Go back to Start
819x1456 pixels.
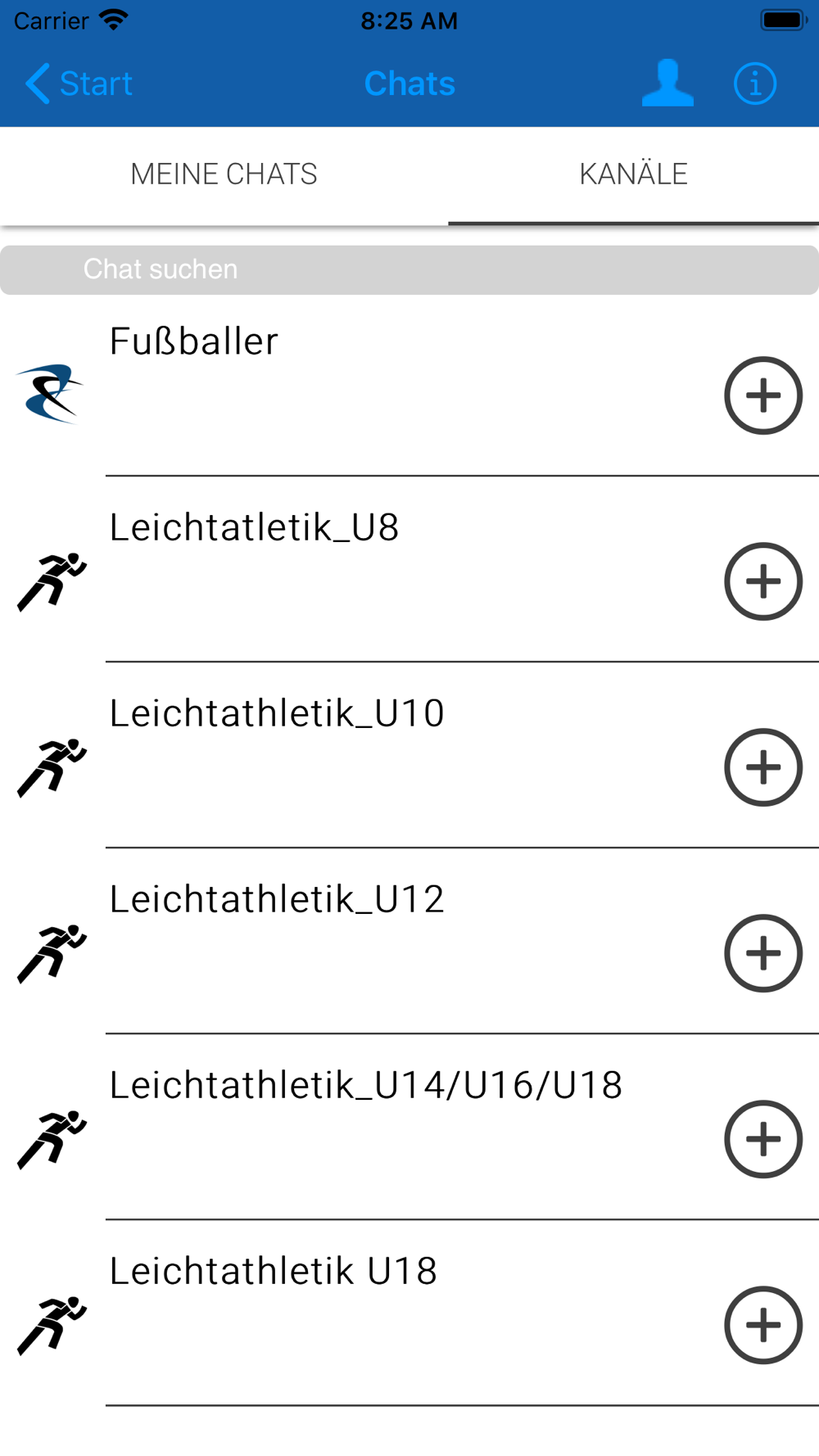point(79,84)
